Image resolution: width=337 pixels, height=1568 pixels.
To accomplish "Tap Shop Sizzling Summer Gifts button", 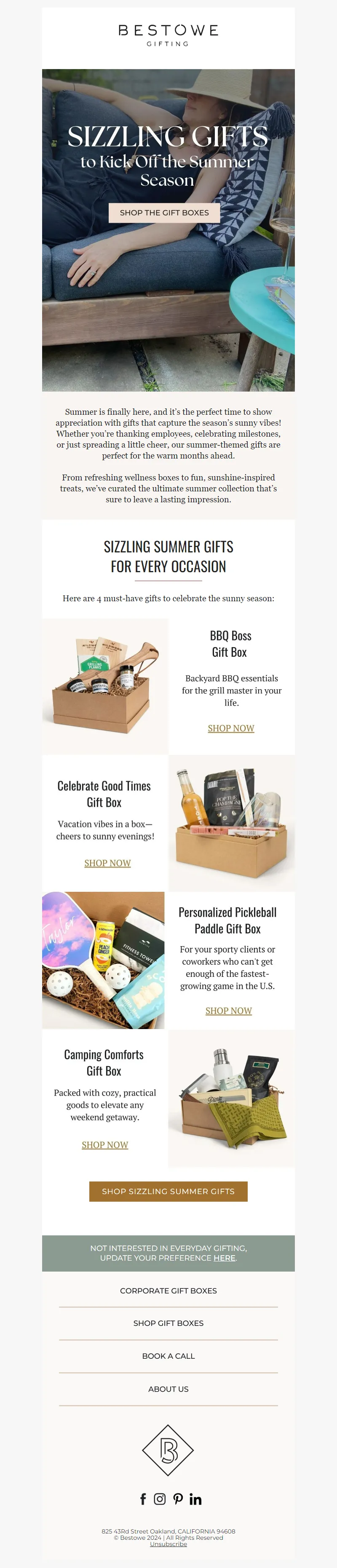I will 168,1191.
